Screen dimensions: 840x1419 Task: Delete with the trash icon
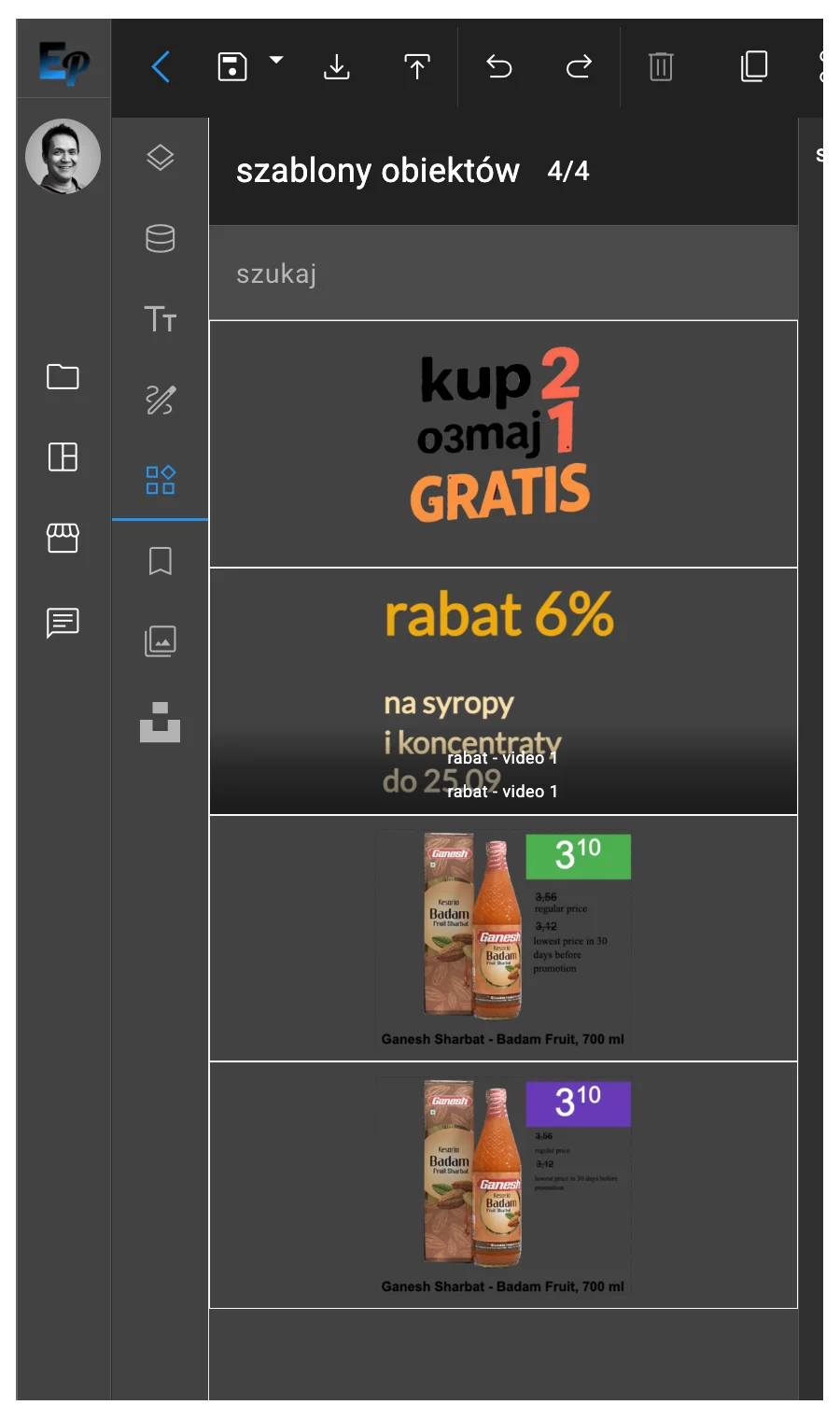660,66
